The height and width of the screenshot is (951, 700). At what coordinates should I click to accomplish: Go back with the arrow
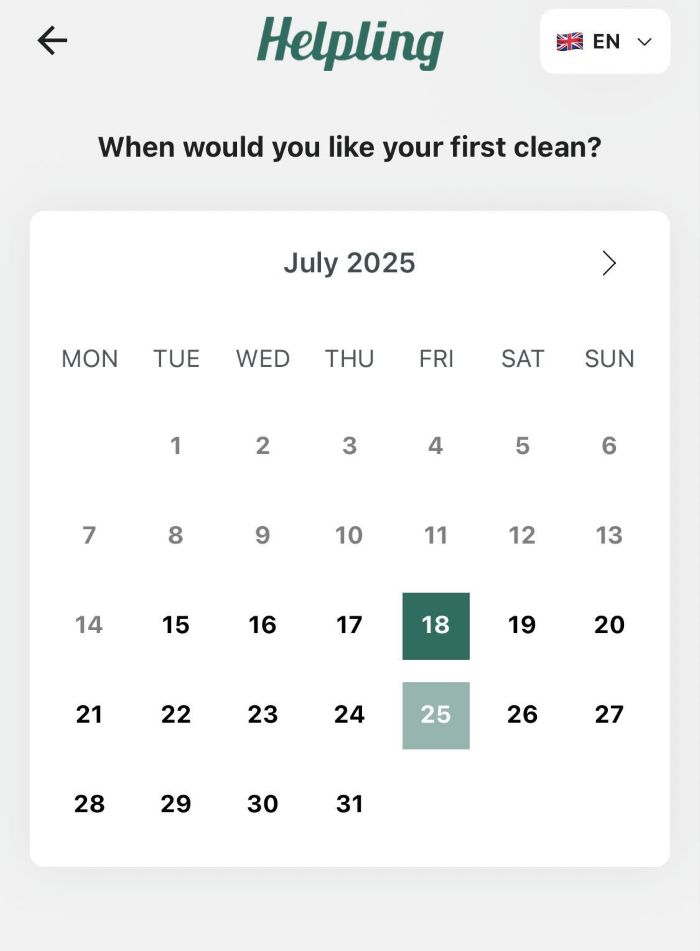[52, 40]
